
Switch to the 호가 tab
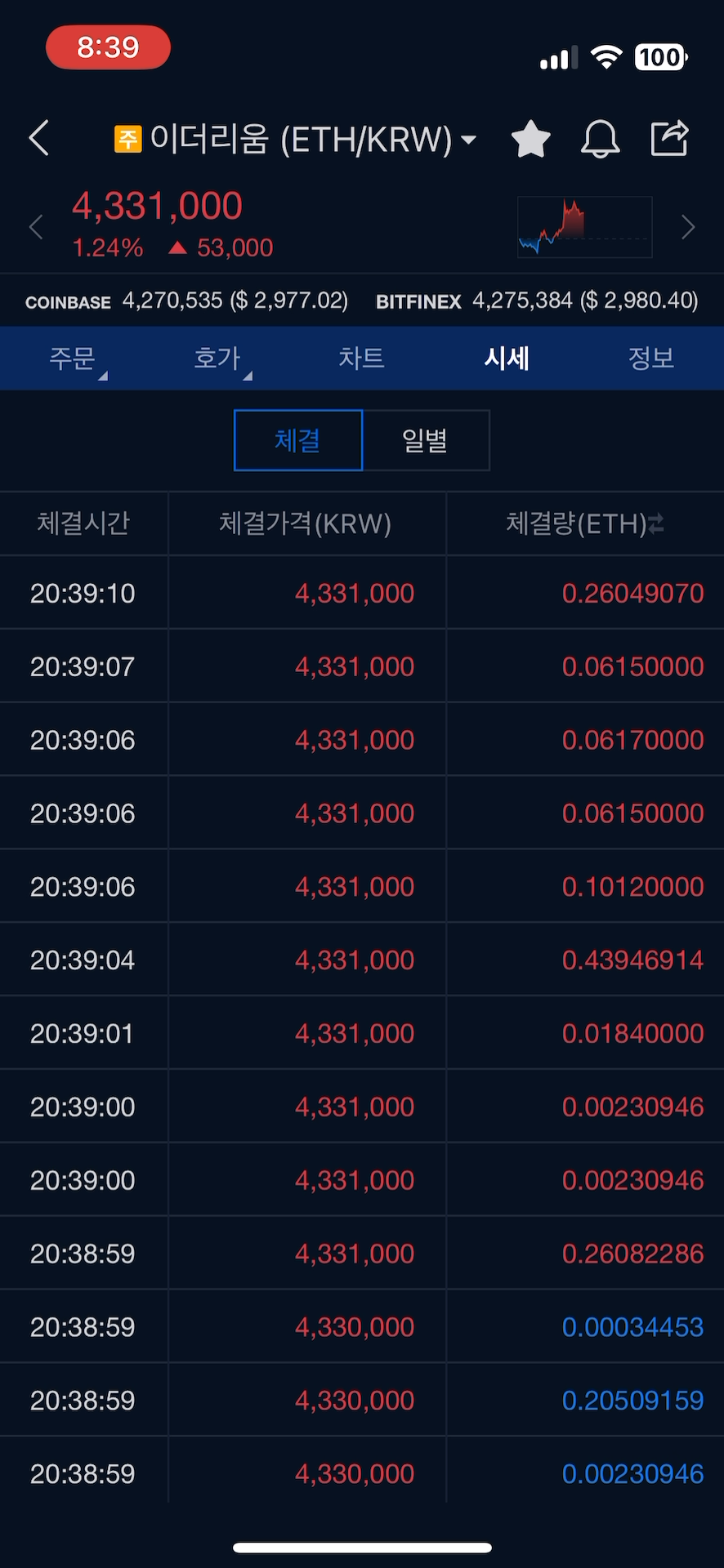pyautogui.click(x=217, y=358)
